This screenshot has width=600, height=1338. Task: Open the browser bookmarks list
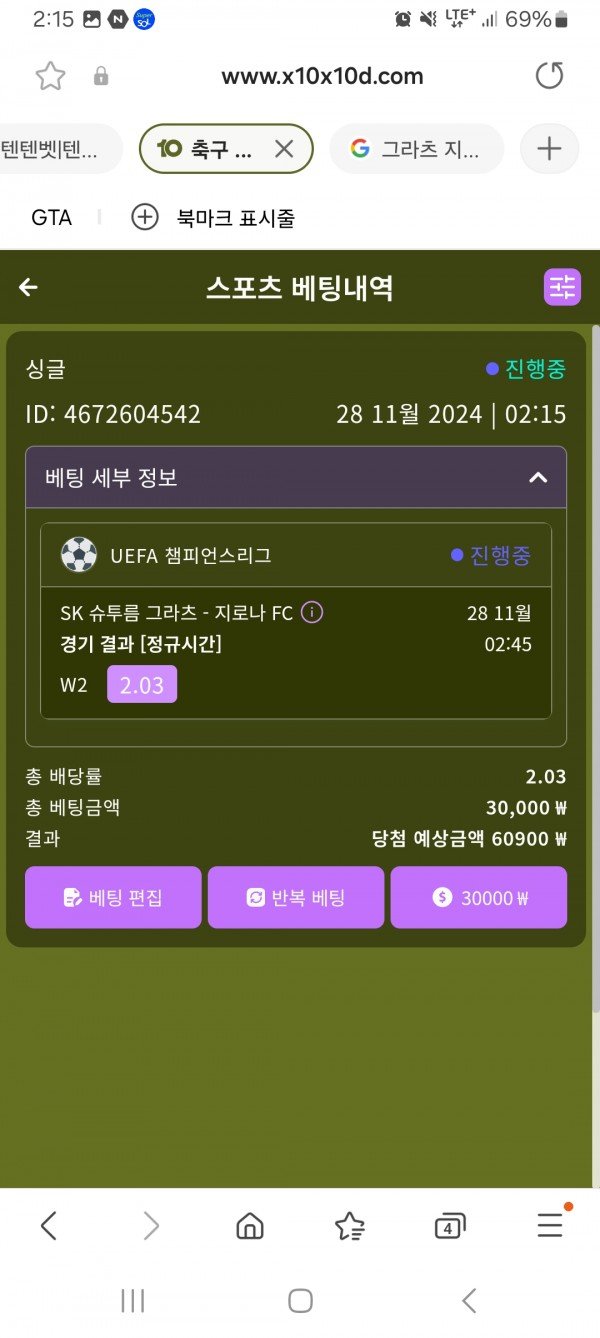(x=350, y=1226)
